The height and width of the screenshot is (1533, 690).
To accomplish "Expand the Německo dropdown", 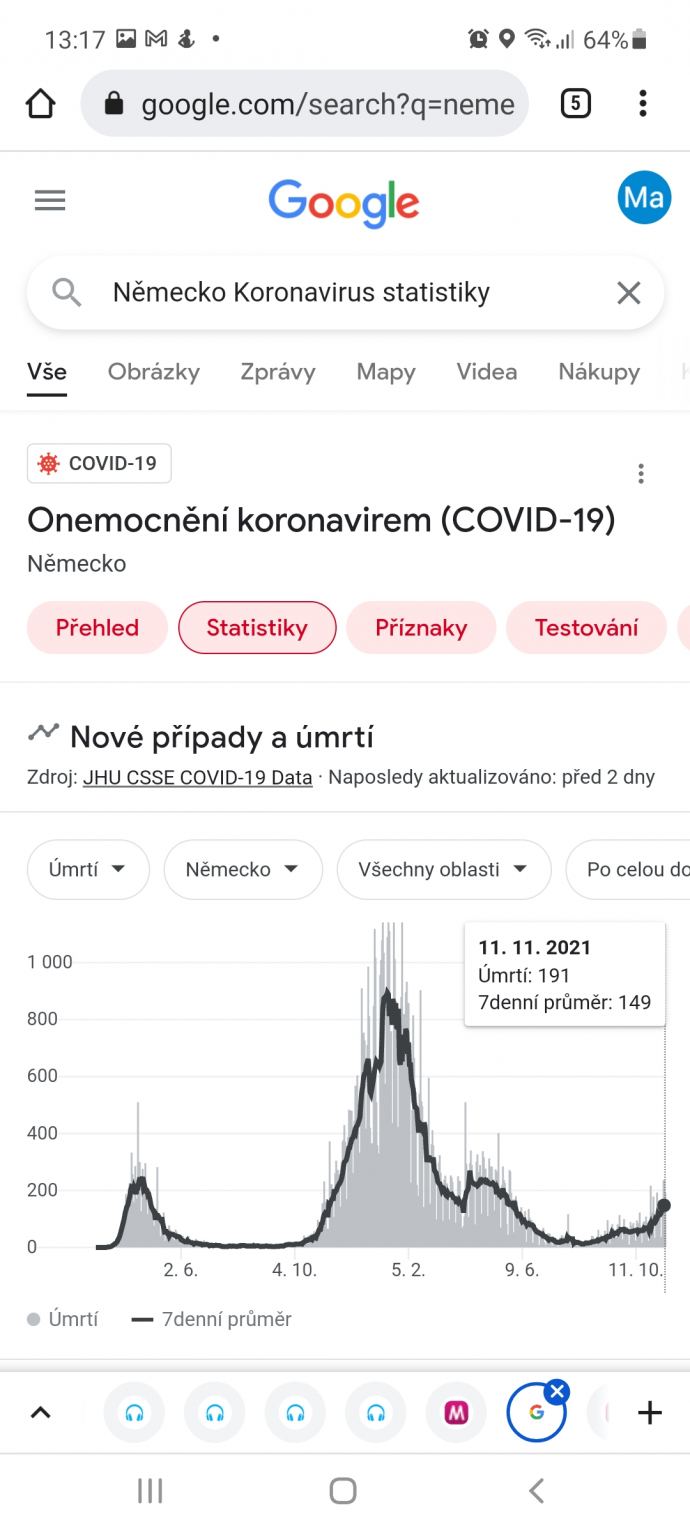I will (243, 869).
